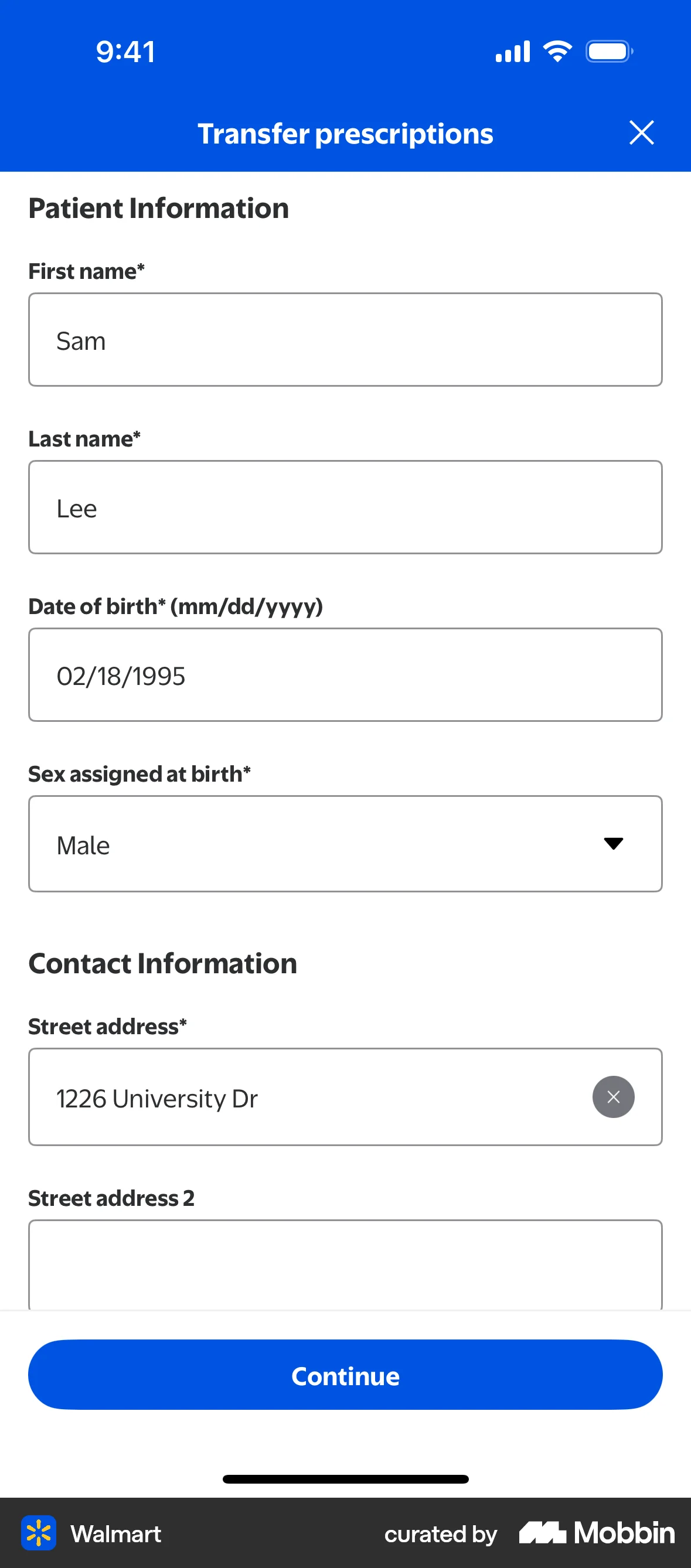Click the battery status indicator
The width and height of the screenshot is (691, 1568).
(x=608, y=51)
